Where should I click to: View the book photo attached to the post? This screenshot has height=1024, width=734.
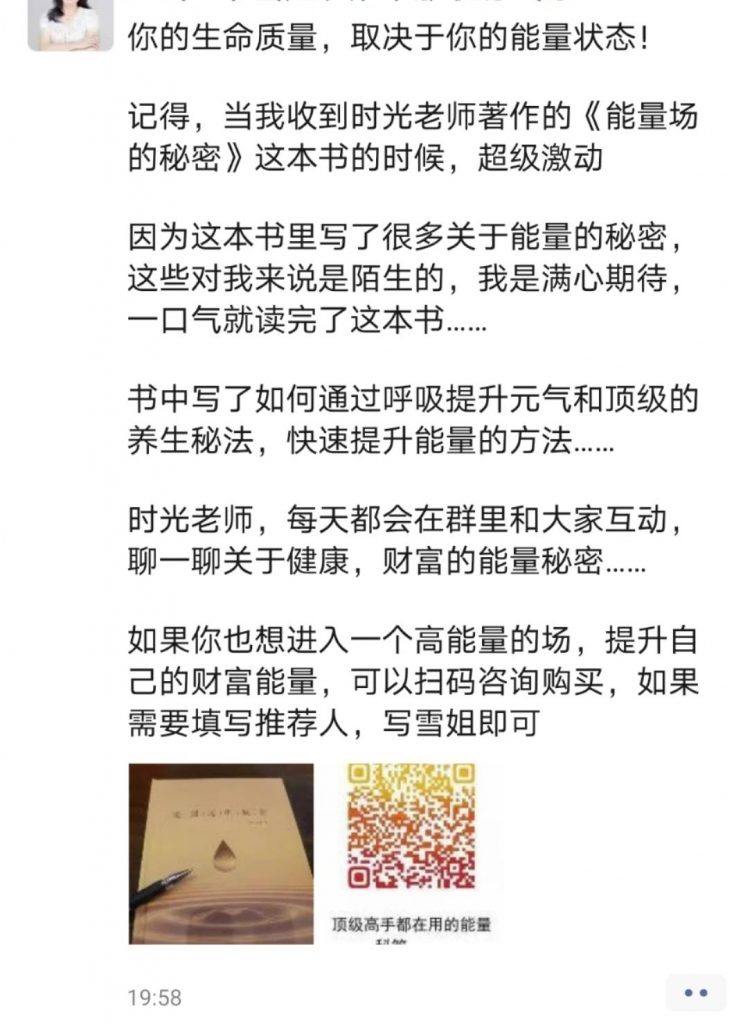point(221,853)
